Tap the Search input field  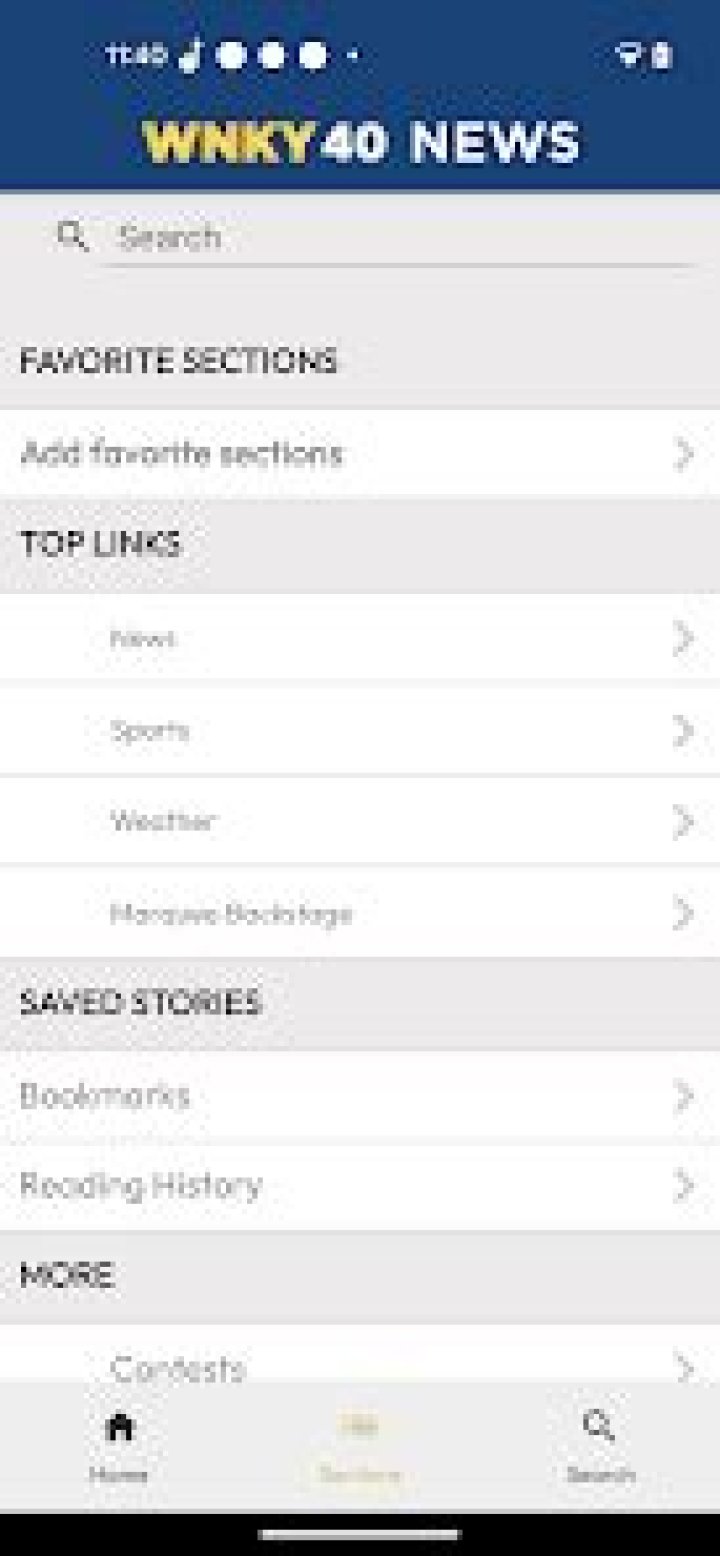click(400, 238)
